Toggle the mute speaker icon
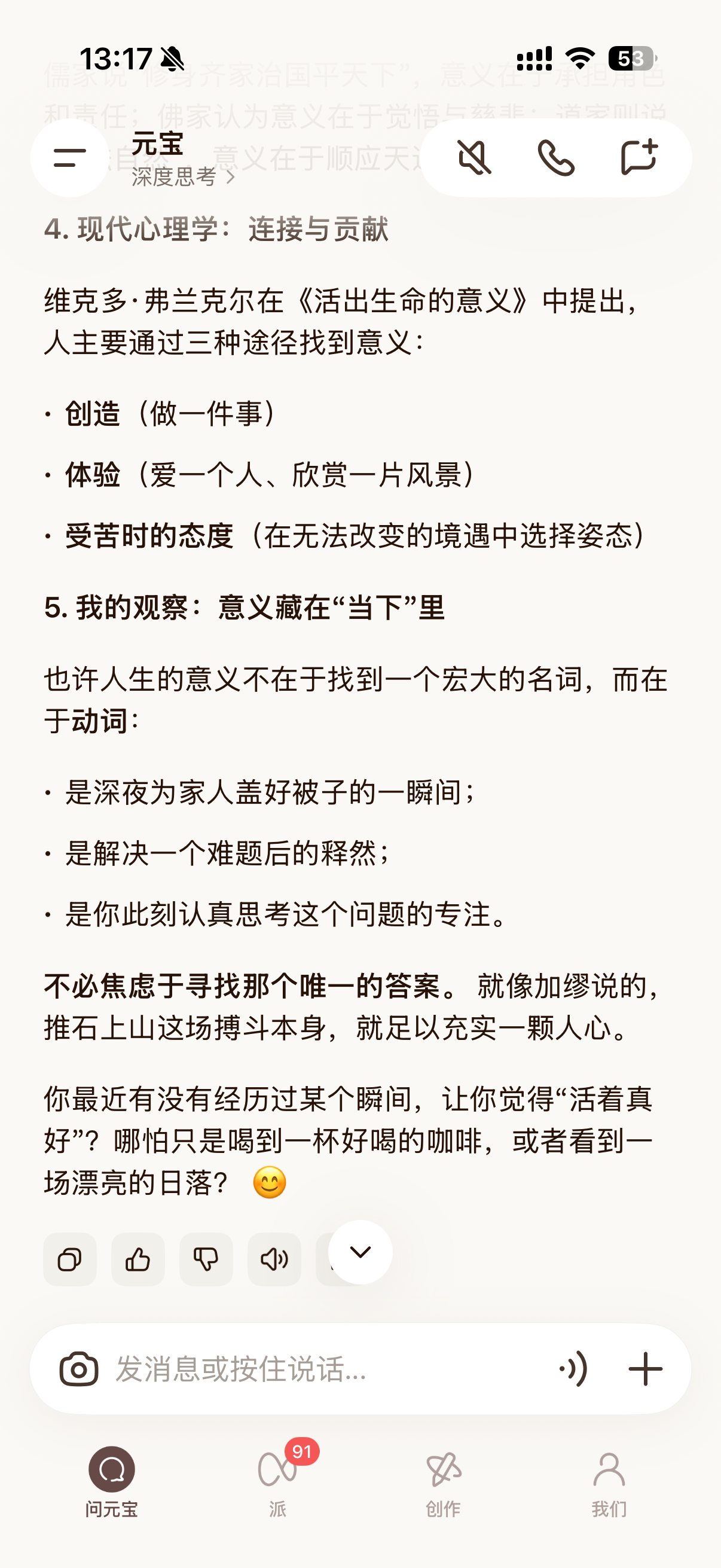 (x=474, y=158)
